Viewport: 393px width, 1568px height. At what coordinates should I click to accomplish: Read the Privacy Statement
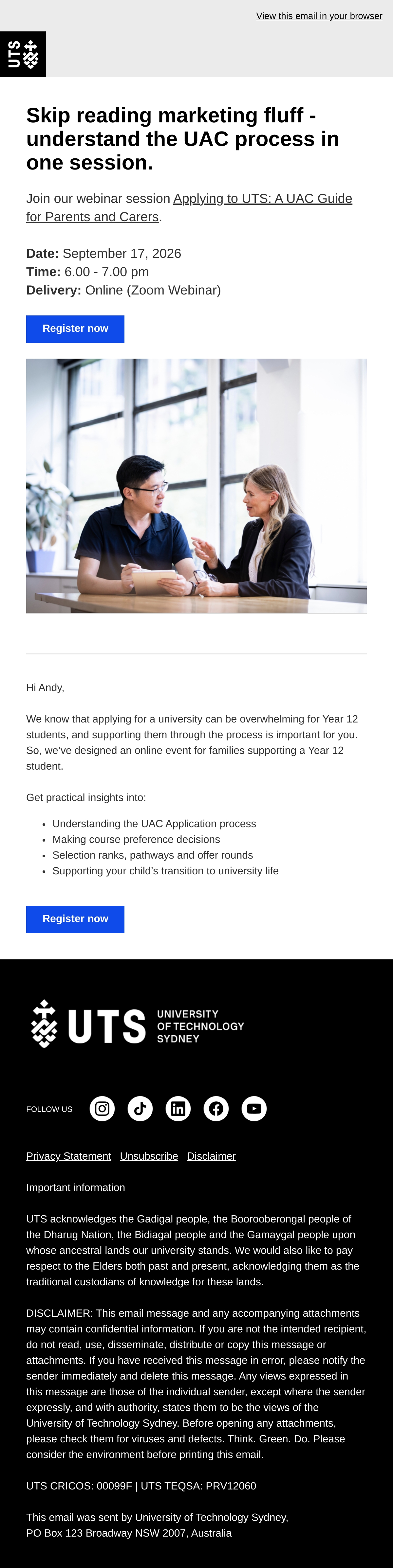coord(69,1156)
